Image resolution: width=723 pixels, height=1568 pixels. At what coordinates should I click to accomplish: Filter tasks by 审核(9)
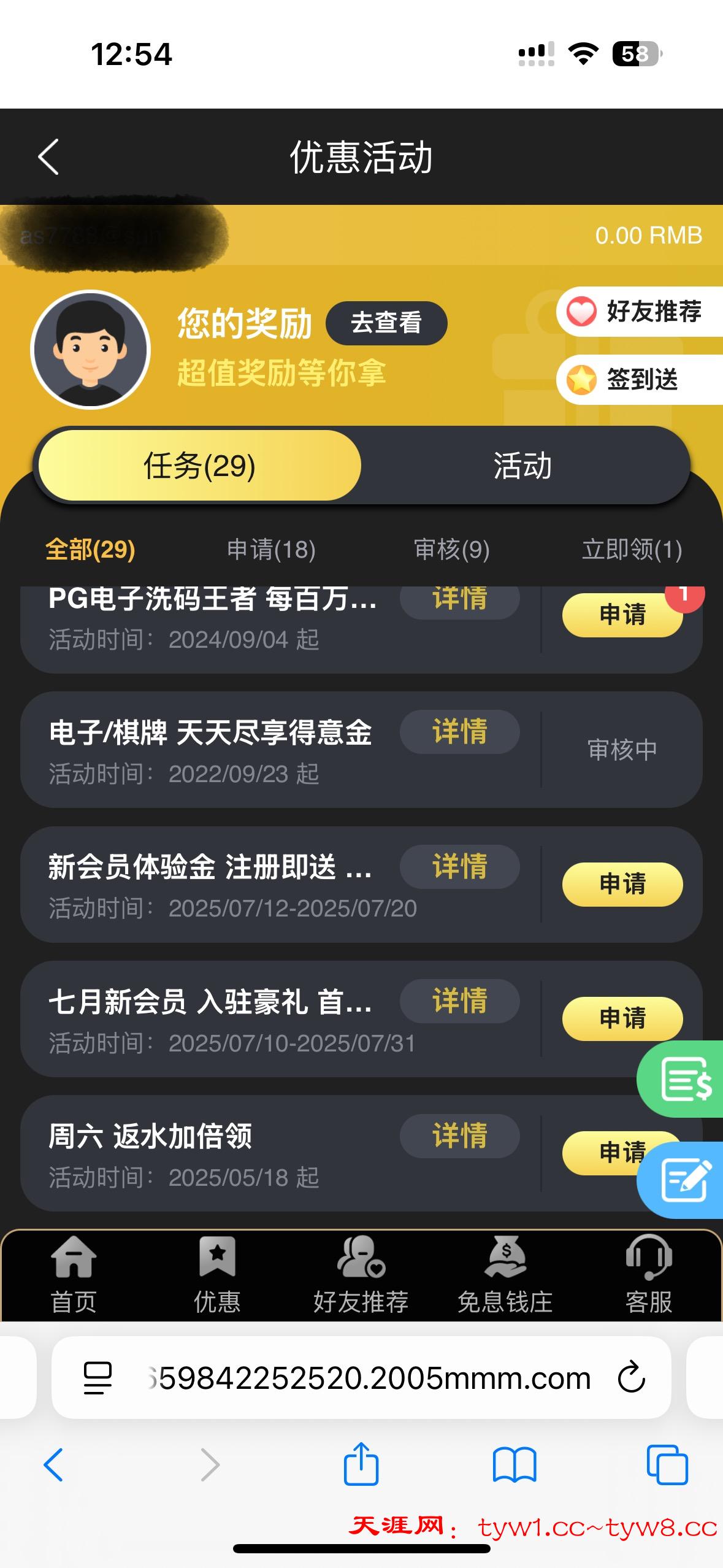452,549
